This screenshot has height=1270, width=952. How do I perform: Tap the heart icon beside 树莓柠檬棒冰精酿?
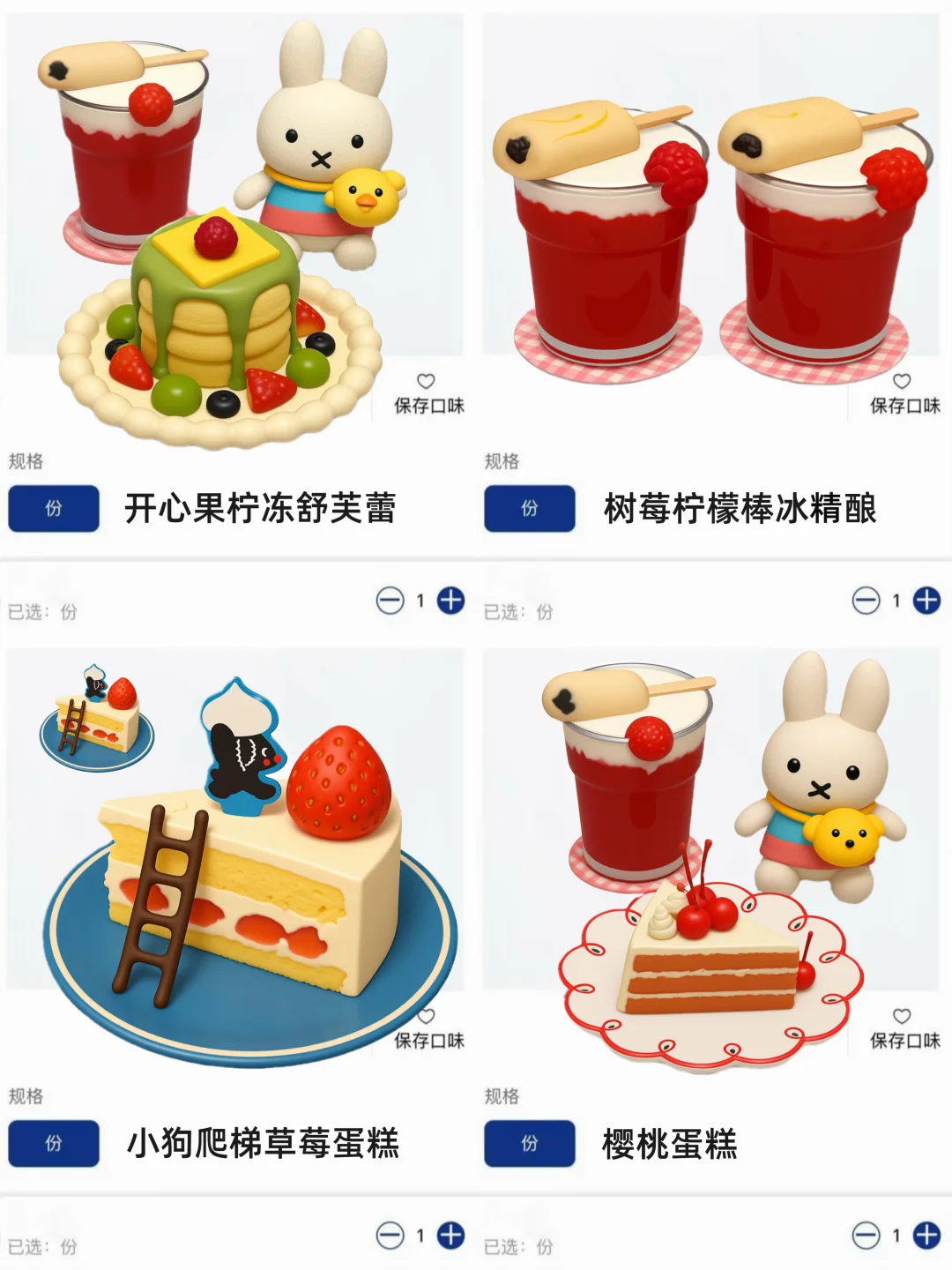901,382
